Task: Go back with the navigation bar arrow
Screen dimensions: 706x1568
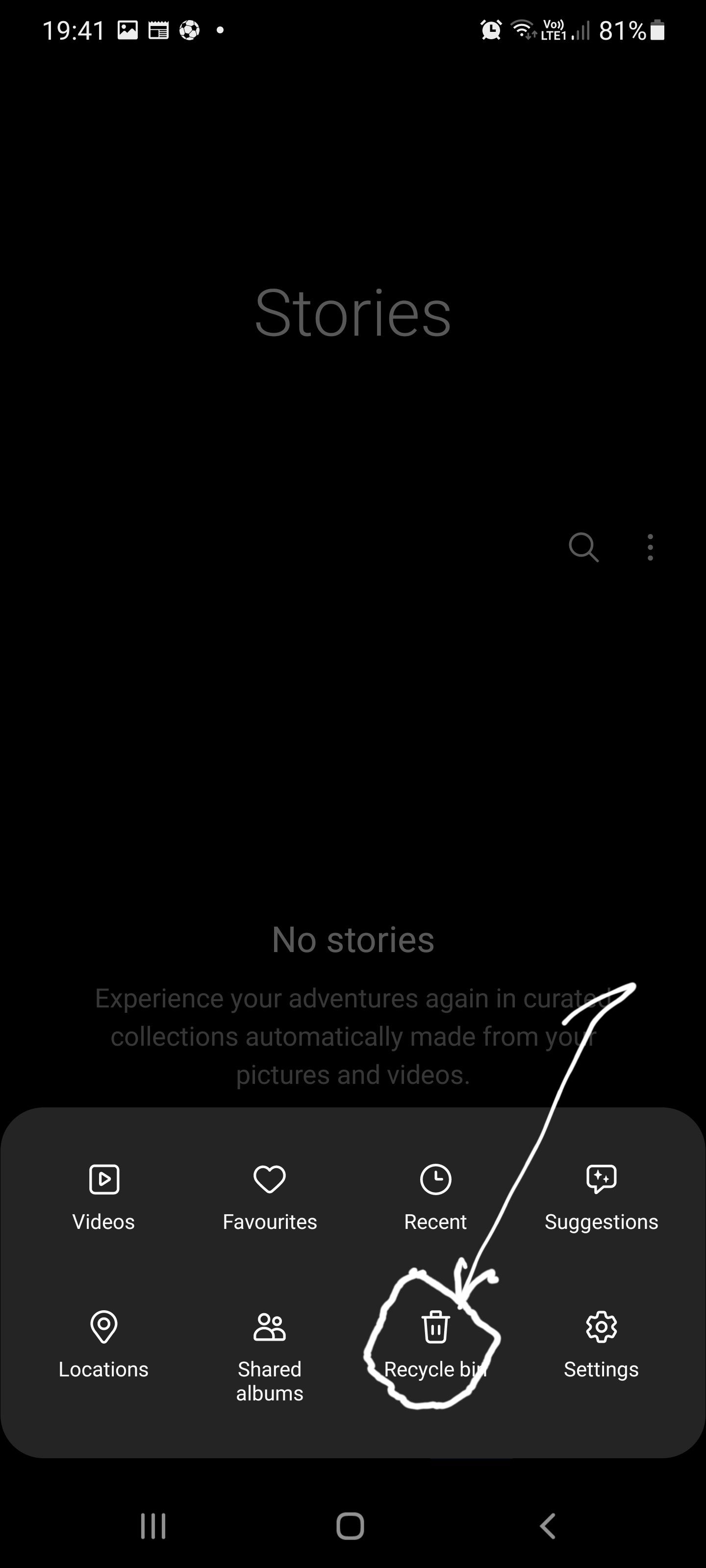Action: 548,1526
